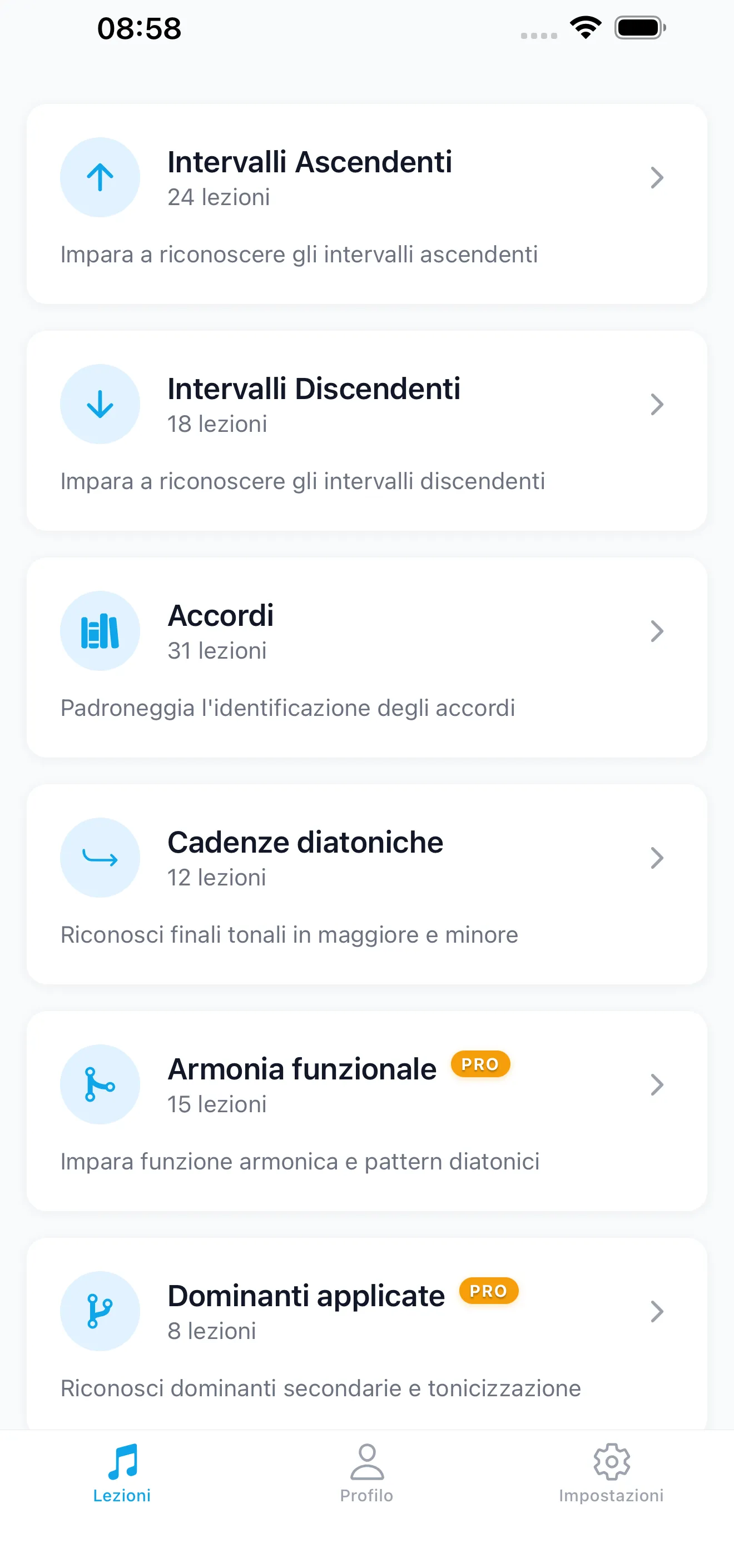Click the PRO badge on Dominanti applicate
734x1568 pixels.
pyautogui.click(x=489, y=1291)
